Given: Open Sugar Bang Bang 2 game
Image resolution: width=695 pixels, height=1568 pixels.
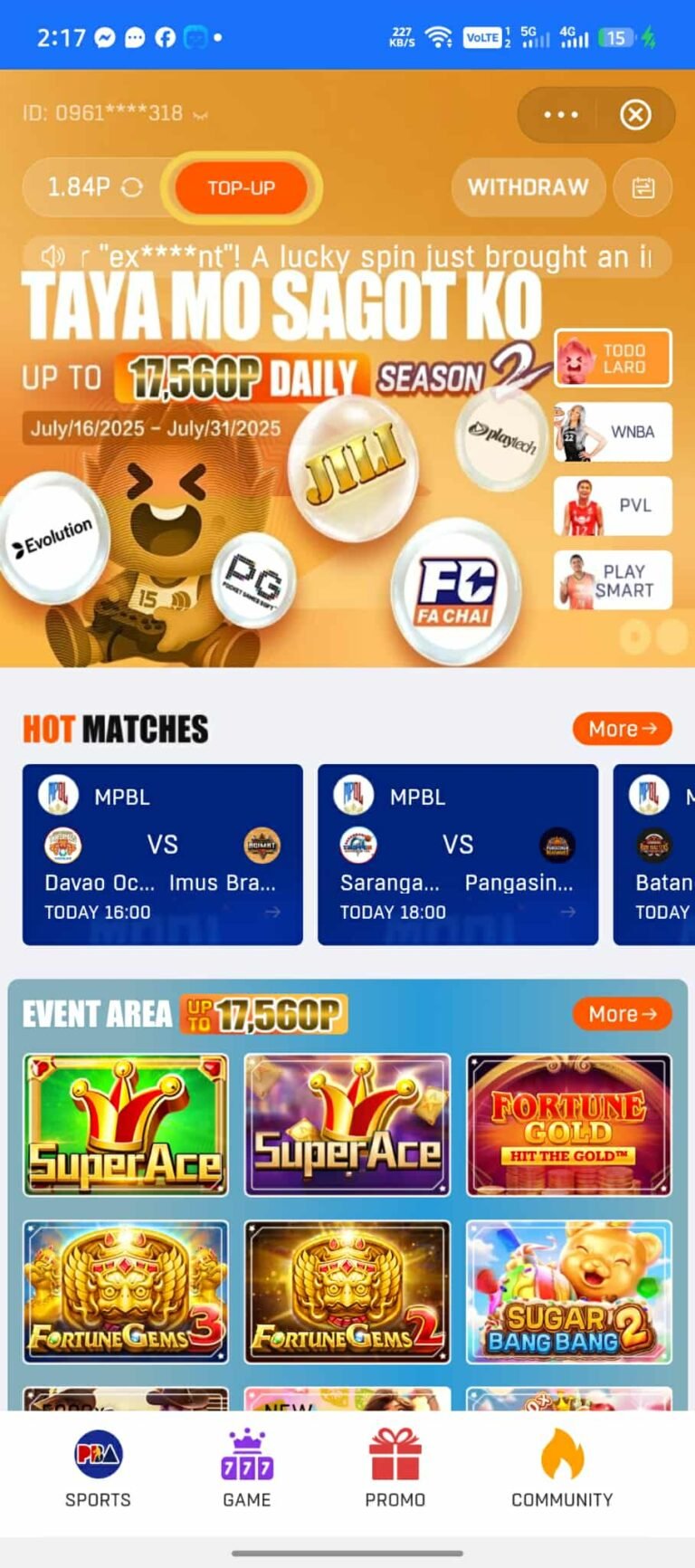Looking at the screenshot, I should [568, 1292].
